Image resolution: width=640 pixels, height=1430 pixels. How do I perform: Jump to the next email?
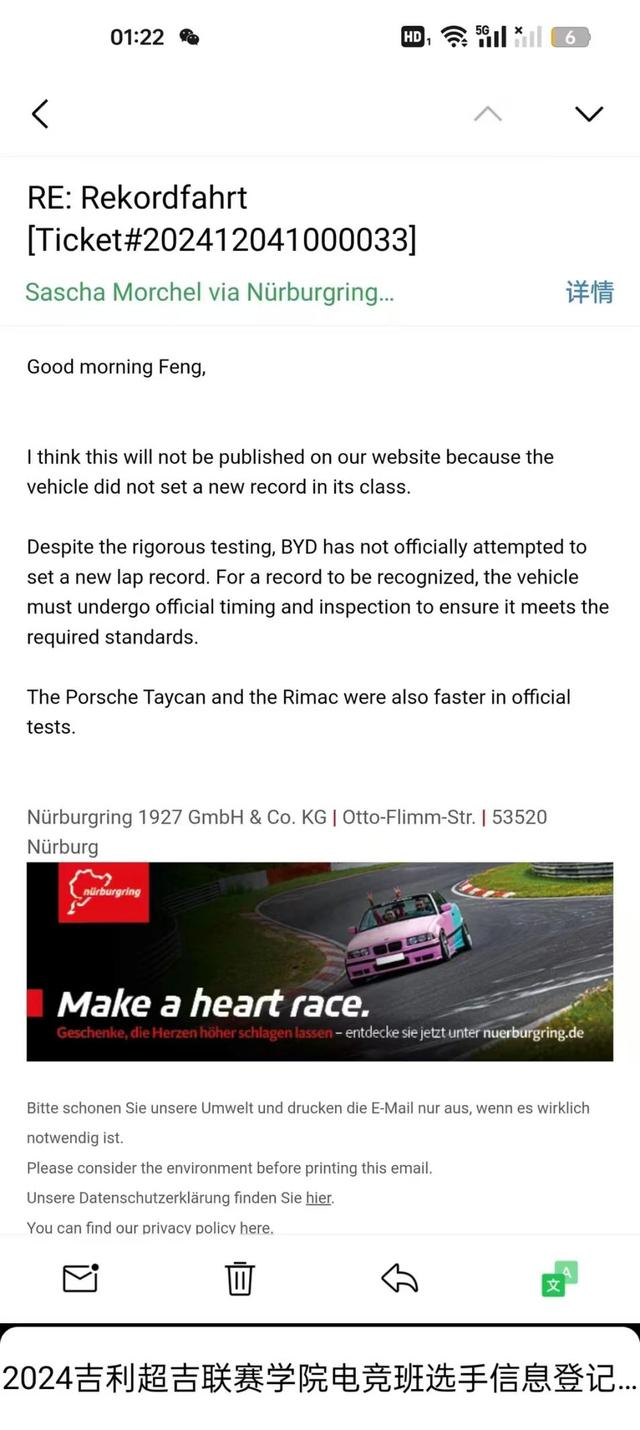[x=589, y=114]
